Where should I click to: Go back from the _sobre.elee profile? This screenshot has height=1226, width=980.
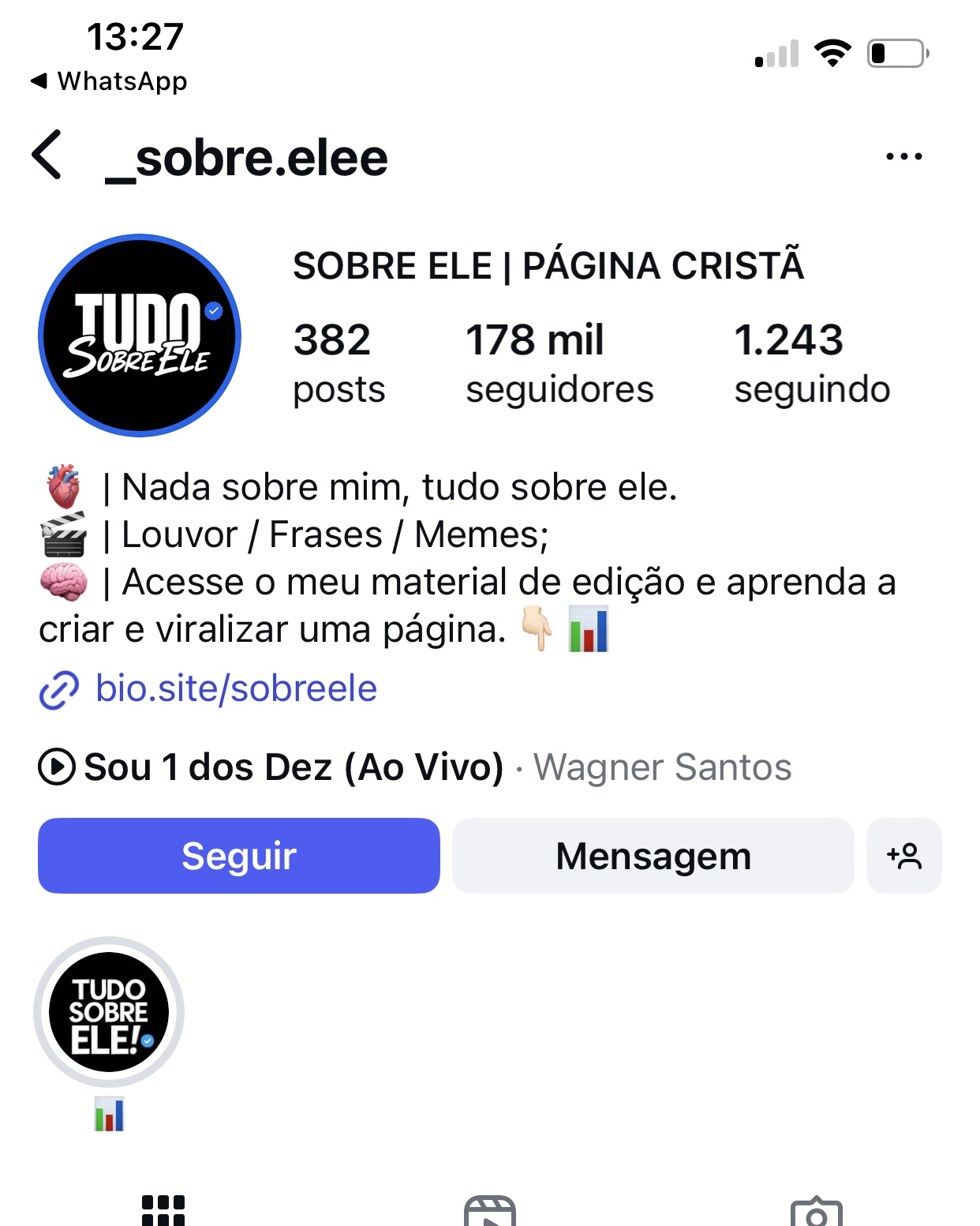click(47, 156)
